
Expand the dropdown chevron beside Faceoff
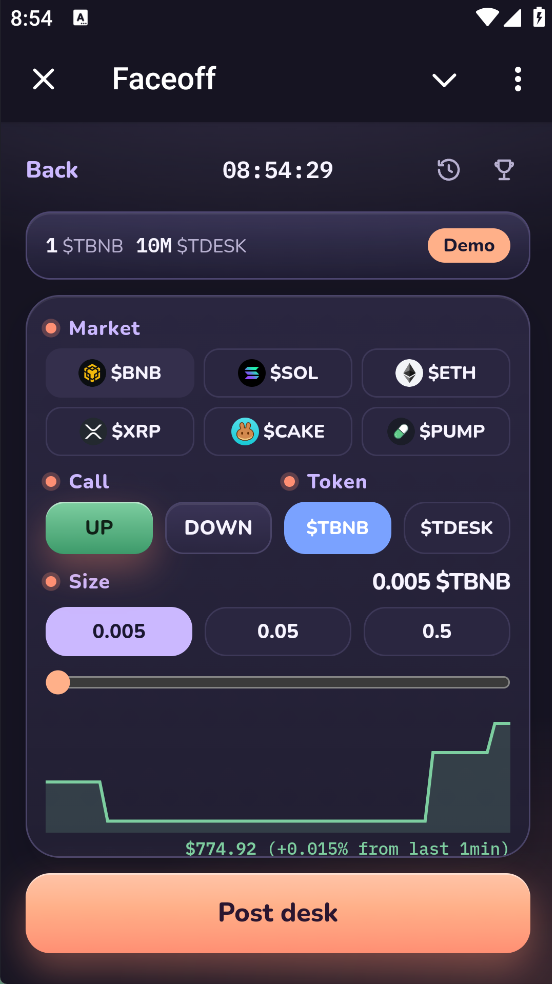coord(444,80)
